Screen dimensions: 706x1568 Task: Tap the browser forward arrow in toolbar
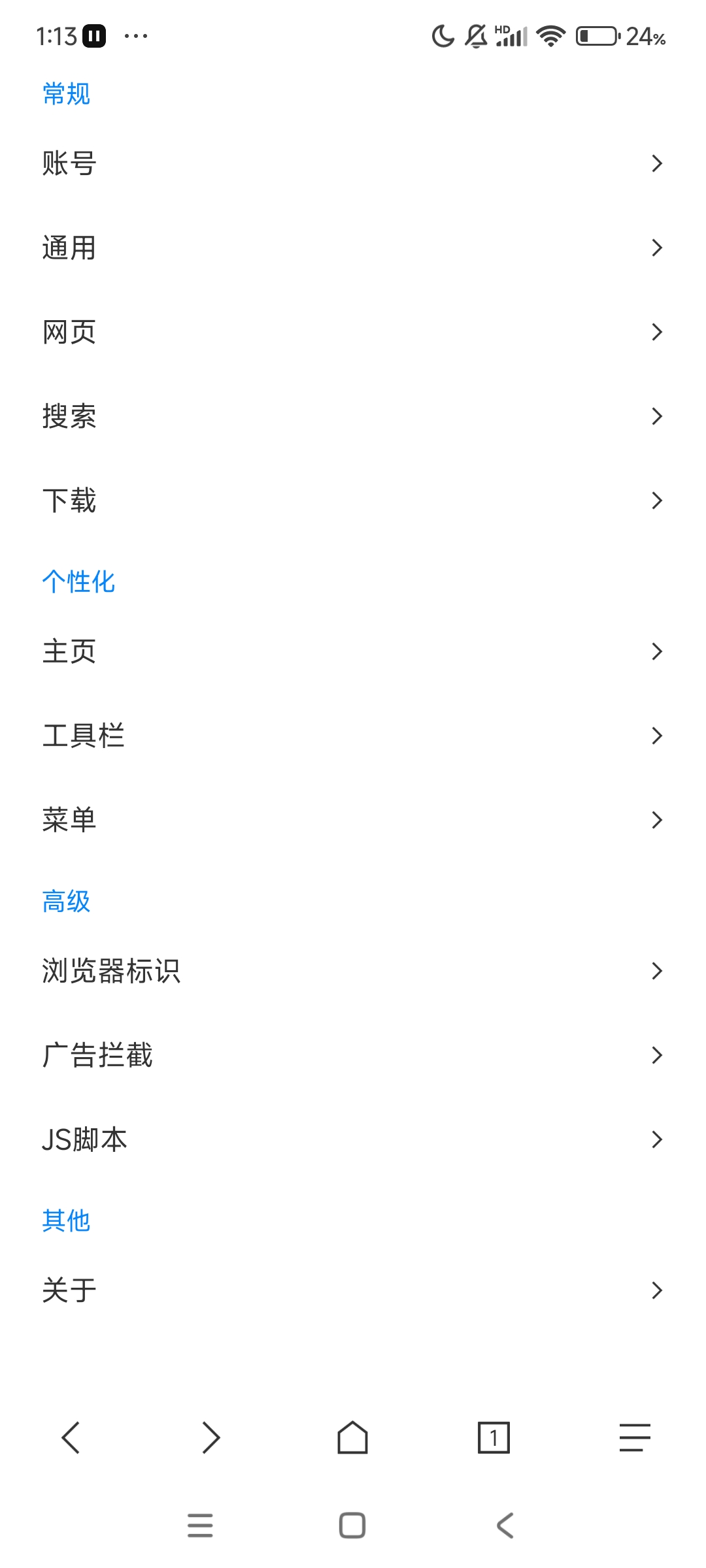coord(211,1437)
